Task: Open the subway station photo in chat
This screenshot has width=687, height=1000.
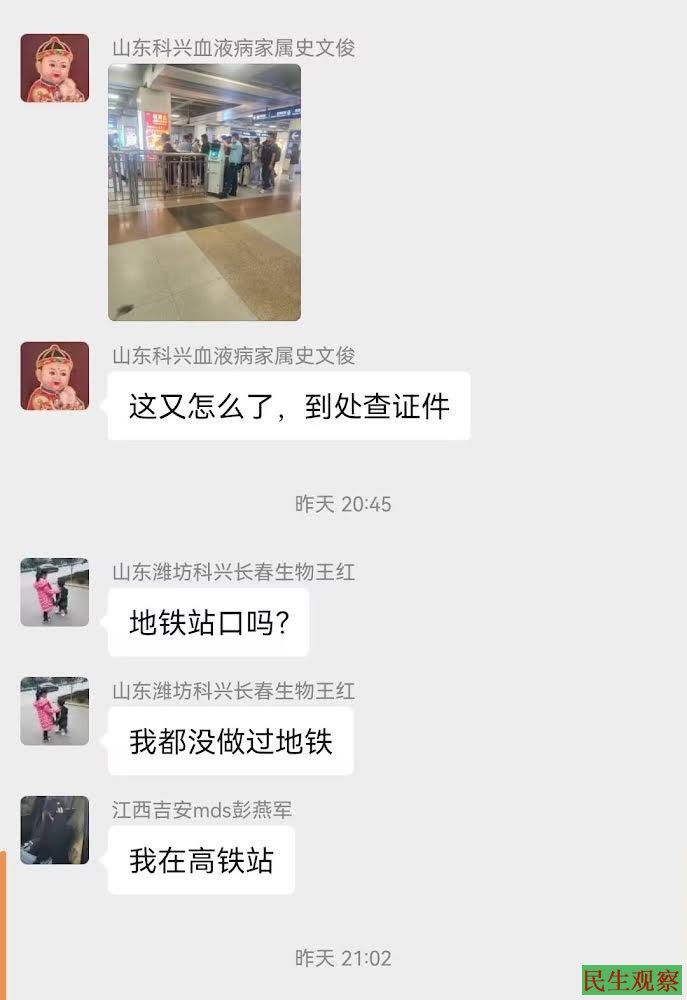Action: 204,192
